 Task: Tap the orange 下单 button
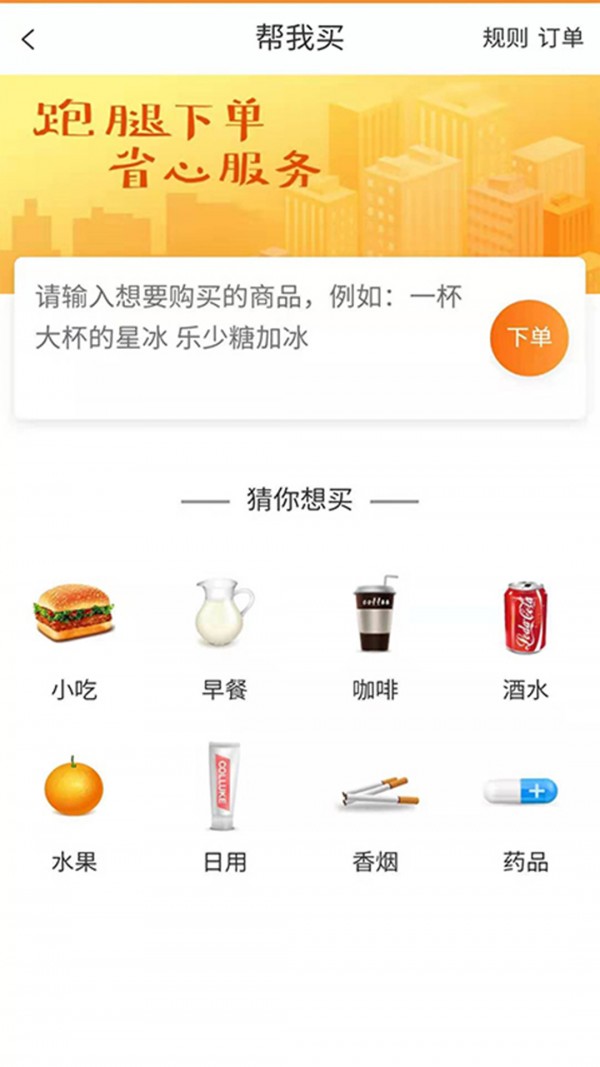pyautogui.click(x=528, y=338)
